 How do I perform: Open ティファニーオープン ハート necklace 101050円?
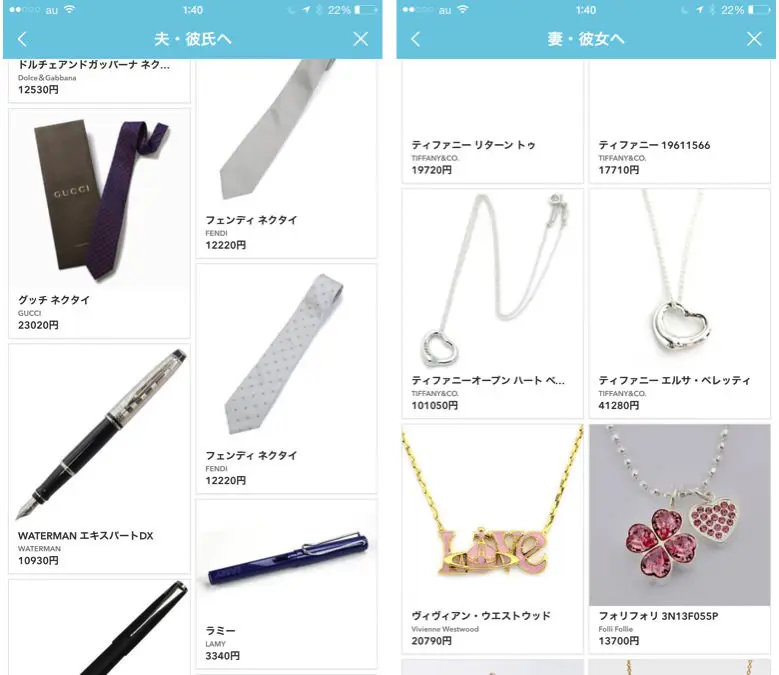click(492, 303)
